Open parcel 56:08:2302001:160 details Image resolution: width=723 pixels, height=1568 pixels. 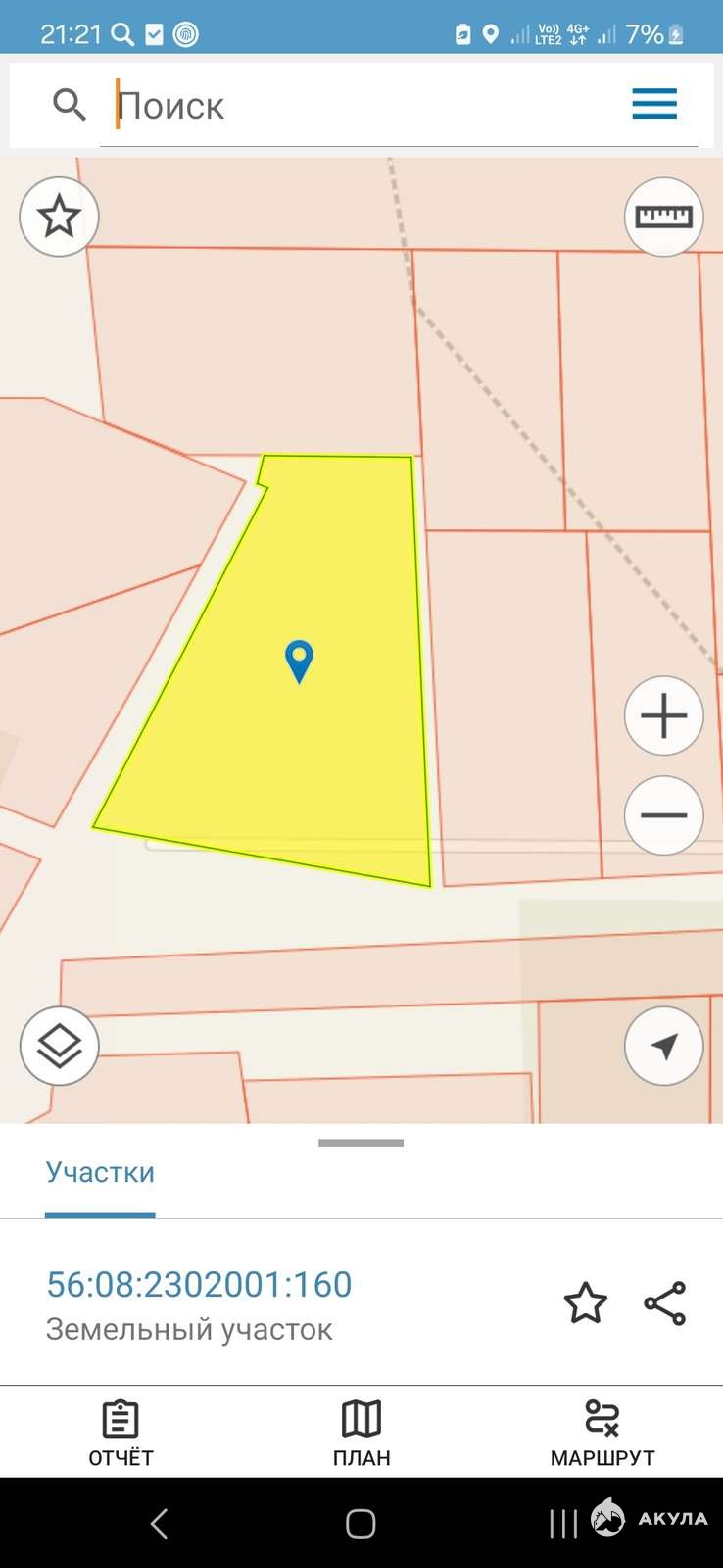200,1285
